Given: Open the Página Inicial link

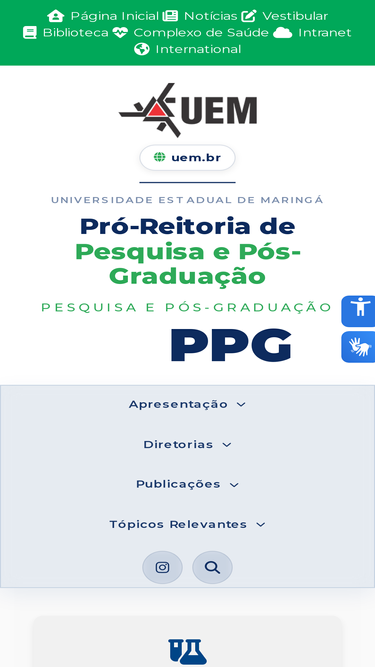Looking at the screenshot, I should 103,16.
